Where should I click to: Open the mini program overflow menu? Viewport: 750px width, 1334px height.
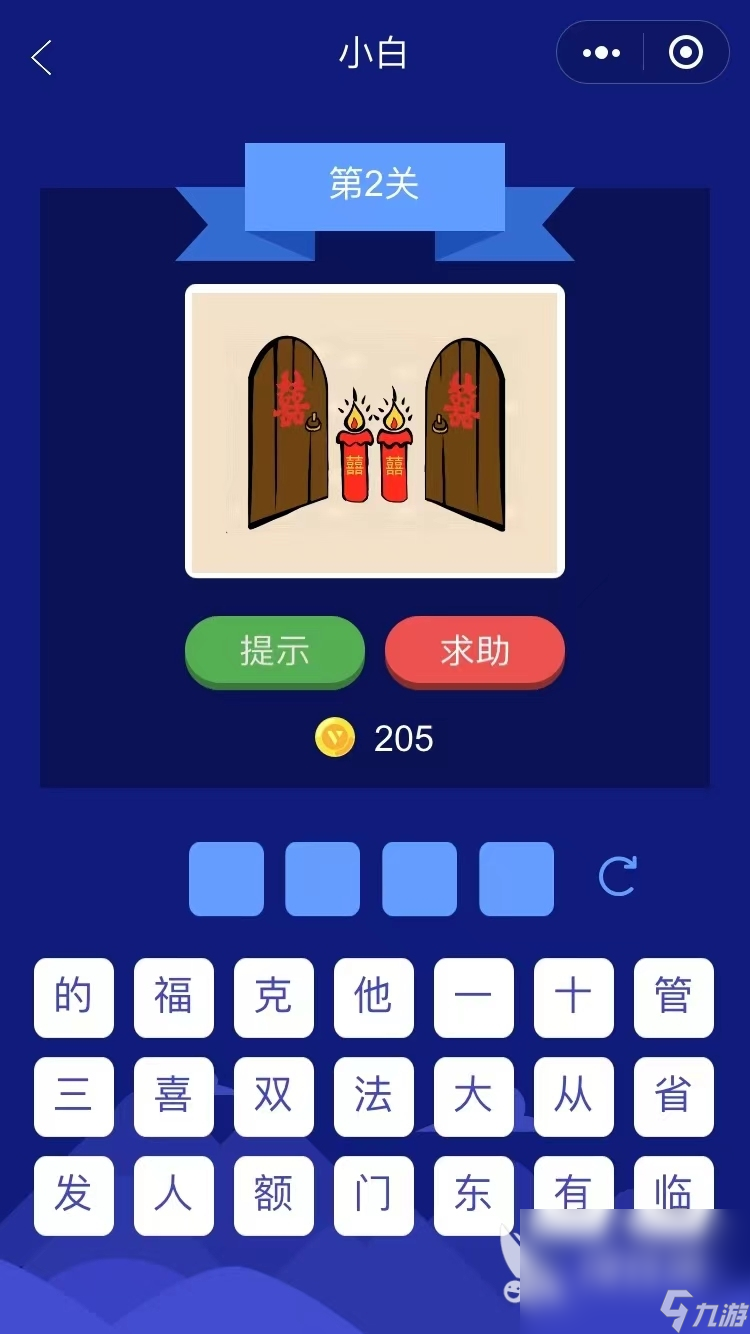(x=601, y=53)
